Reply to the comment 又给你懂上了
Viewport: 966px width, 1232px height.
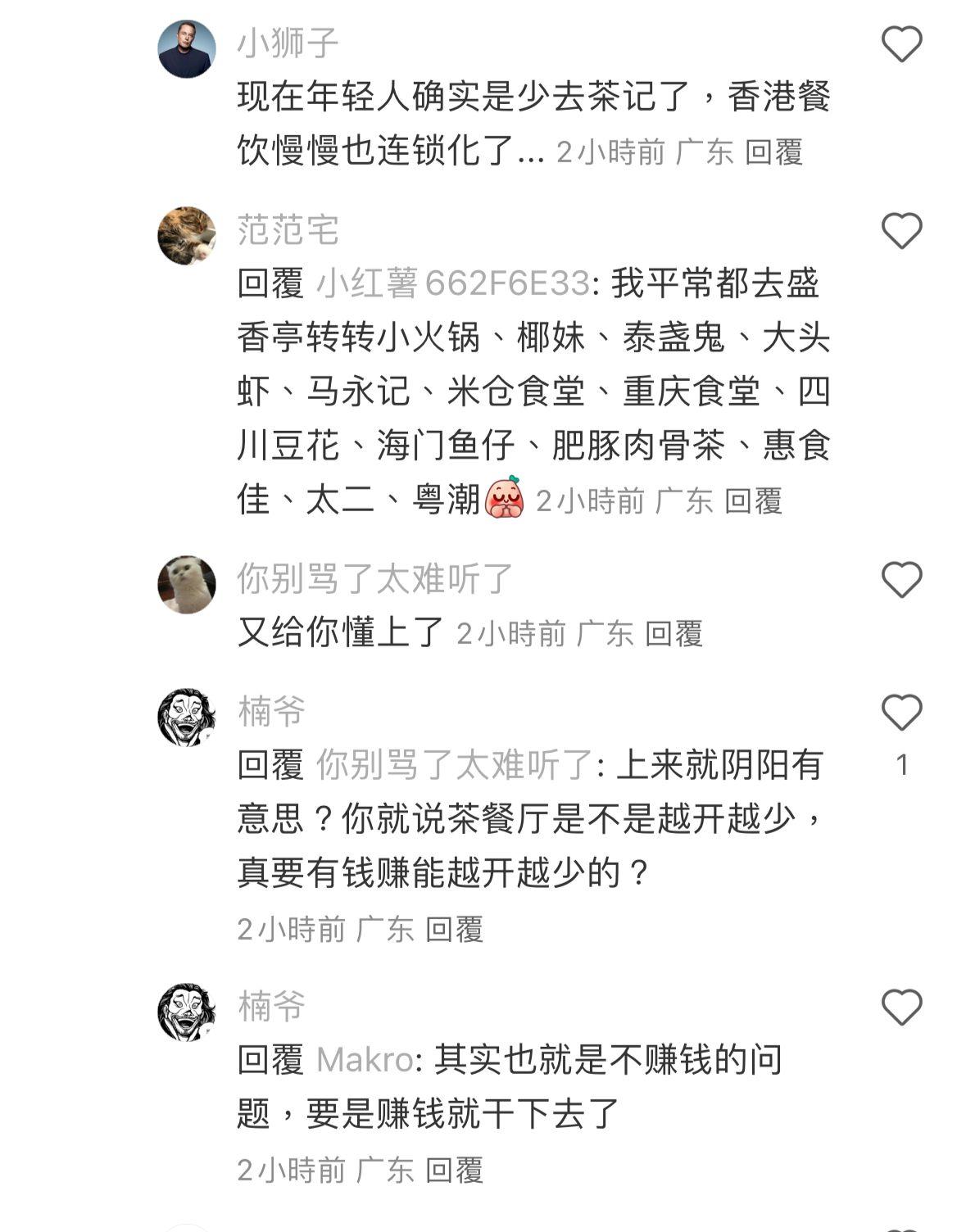673,633
